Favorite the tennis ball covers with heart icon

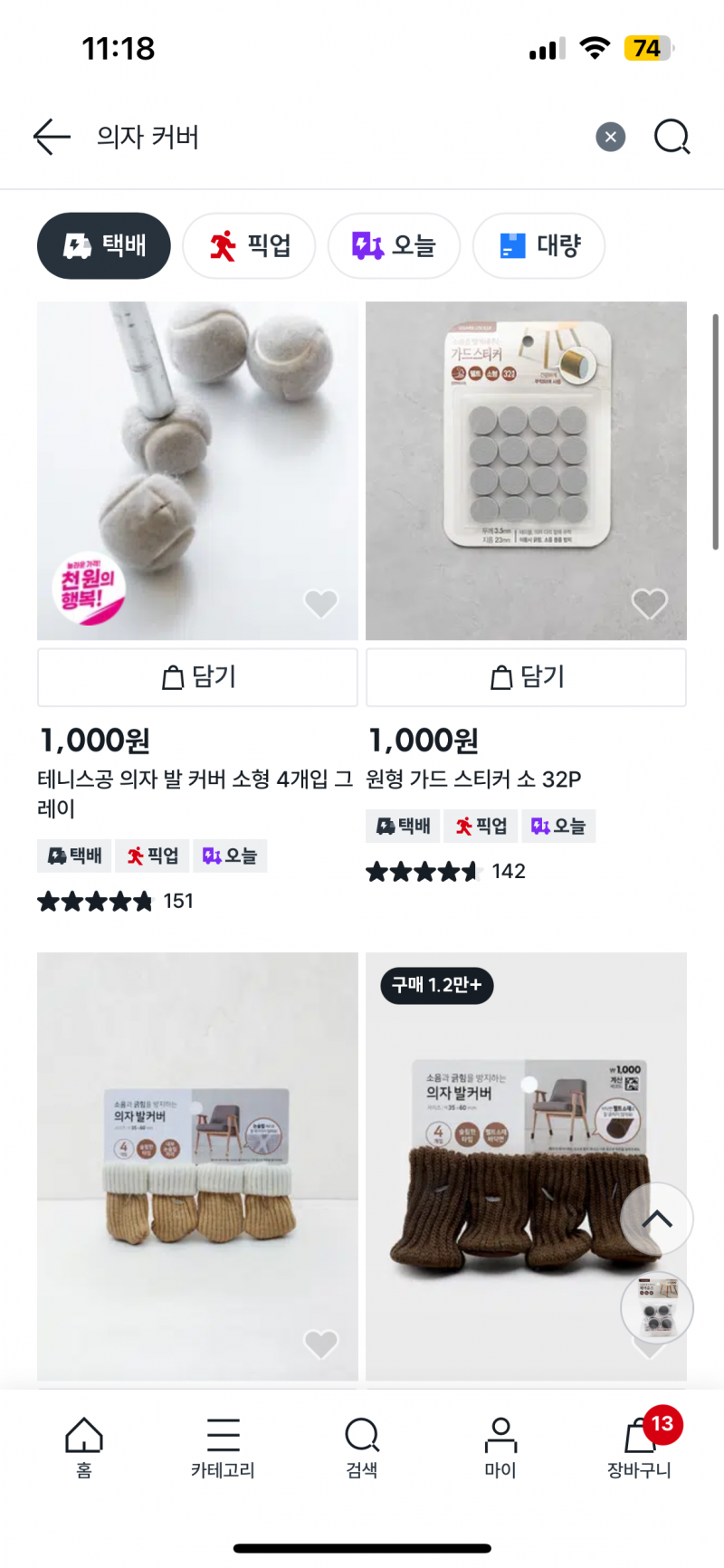coord(321,602)
